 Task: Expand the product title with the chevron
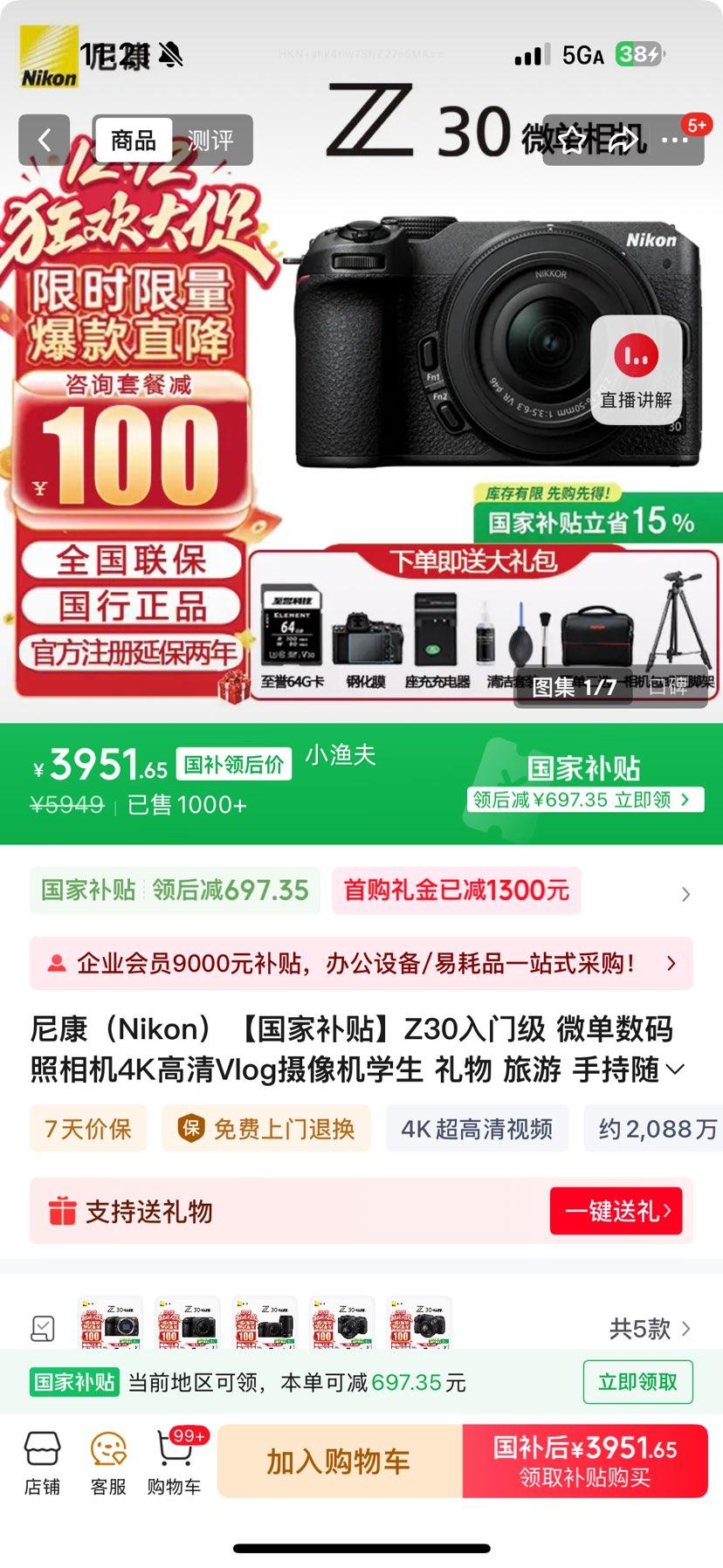point(673,1070)
